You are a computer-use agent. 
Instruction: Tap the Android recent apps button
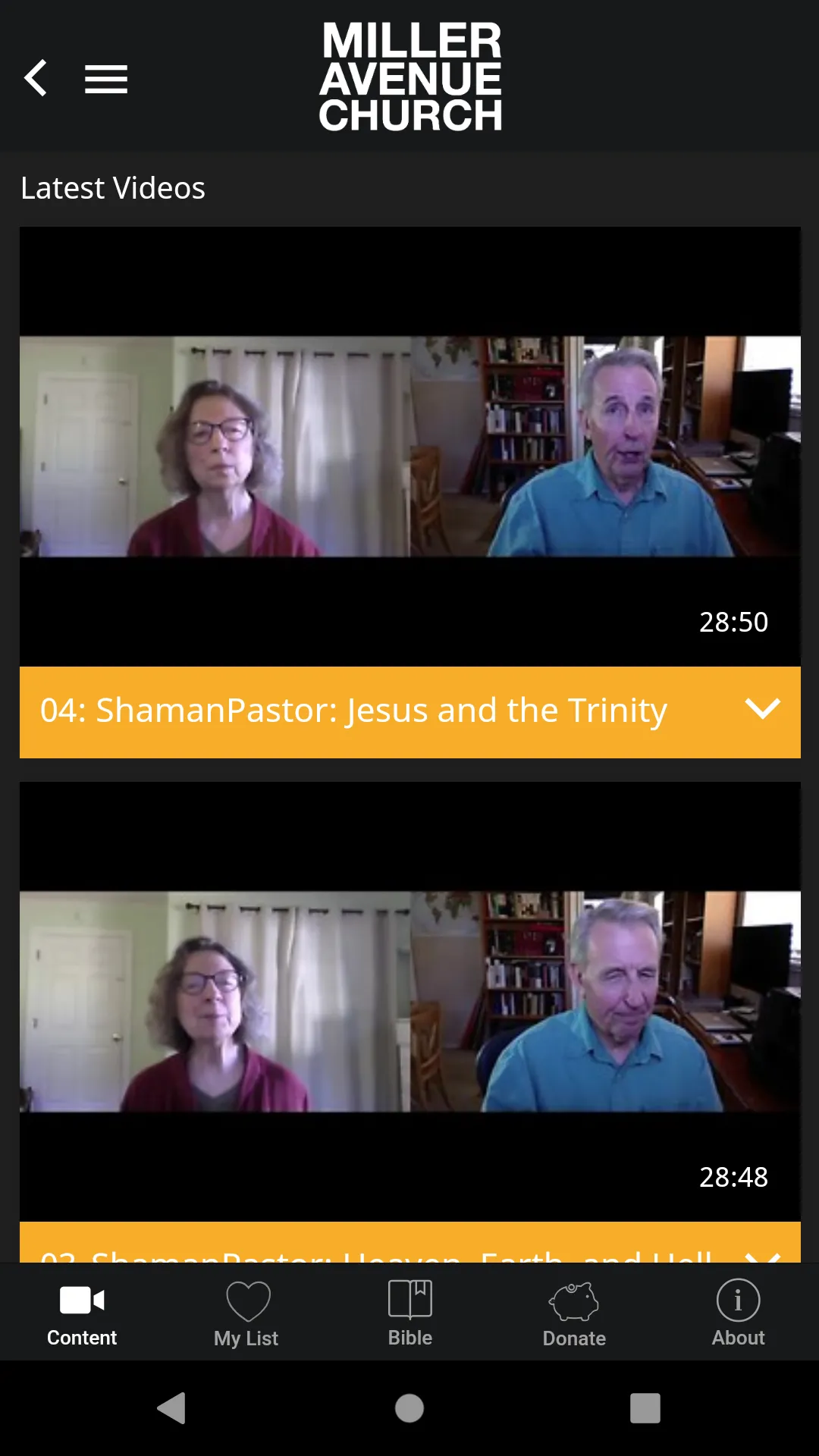coord(645,1409)
